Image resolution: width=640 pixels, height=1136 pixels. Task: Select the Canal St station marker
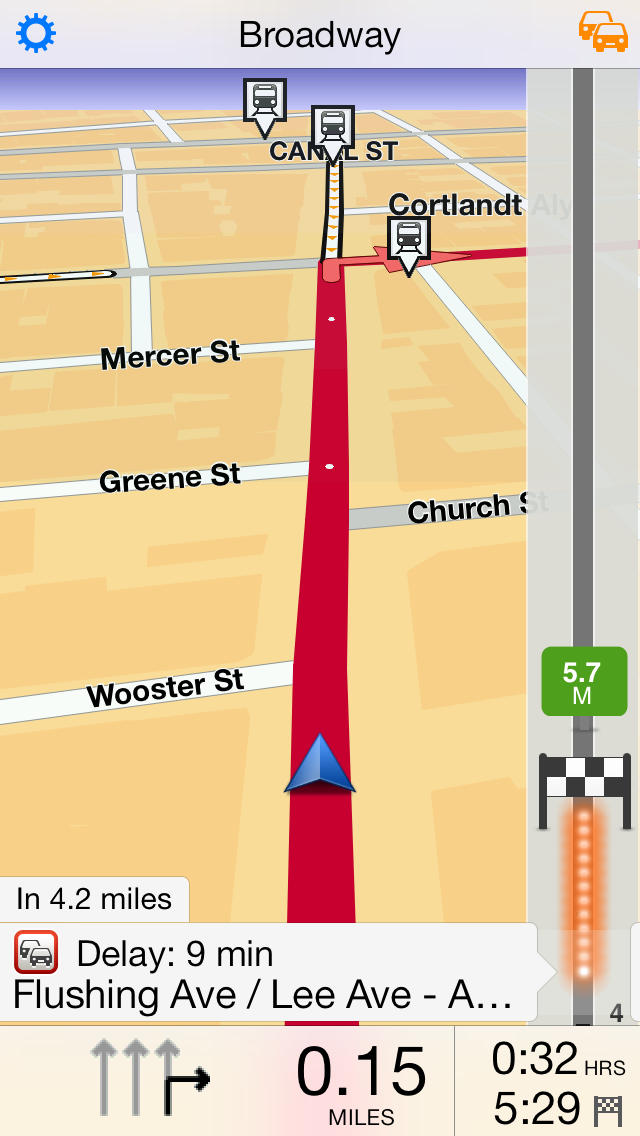point(333,130)
